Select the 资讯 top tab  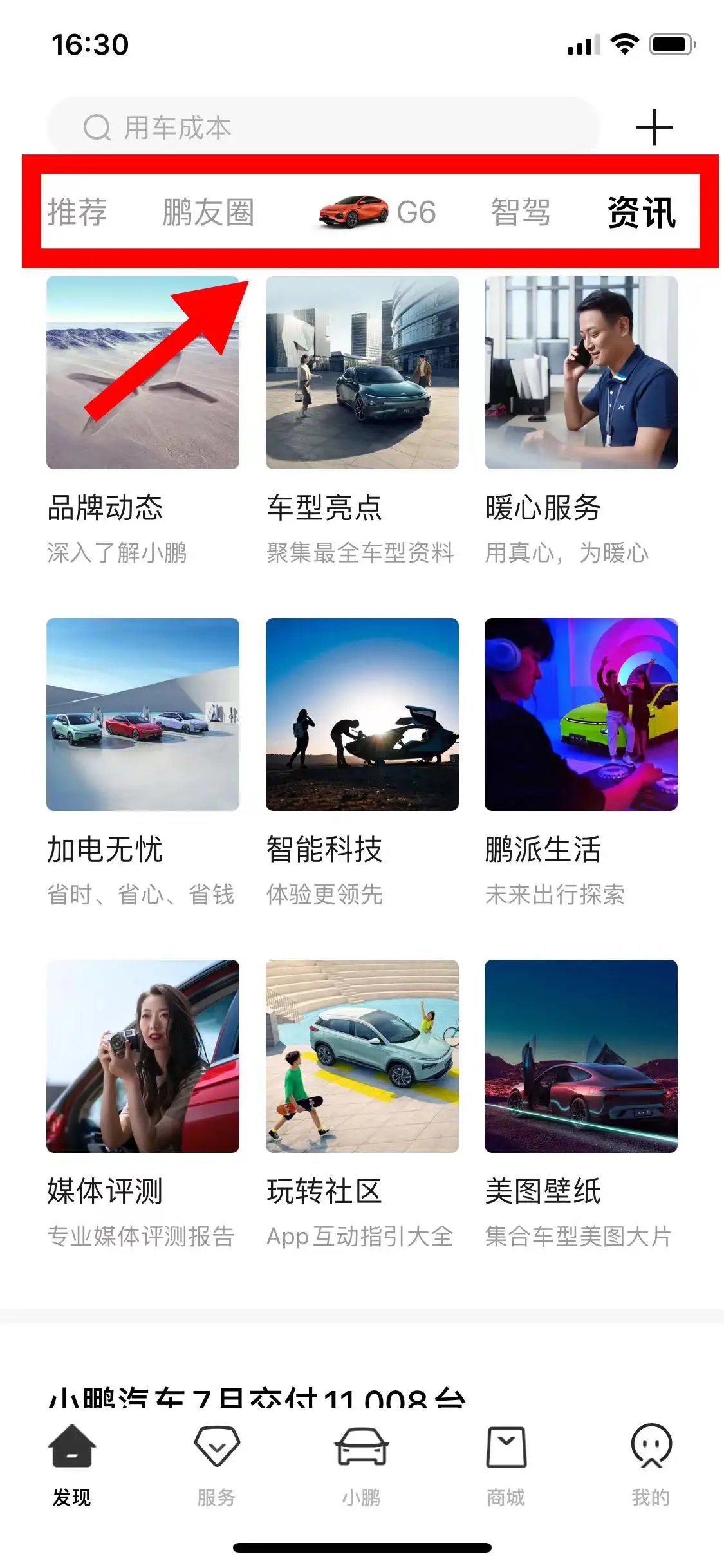coord(642,212)
